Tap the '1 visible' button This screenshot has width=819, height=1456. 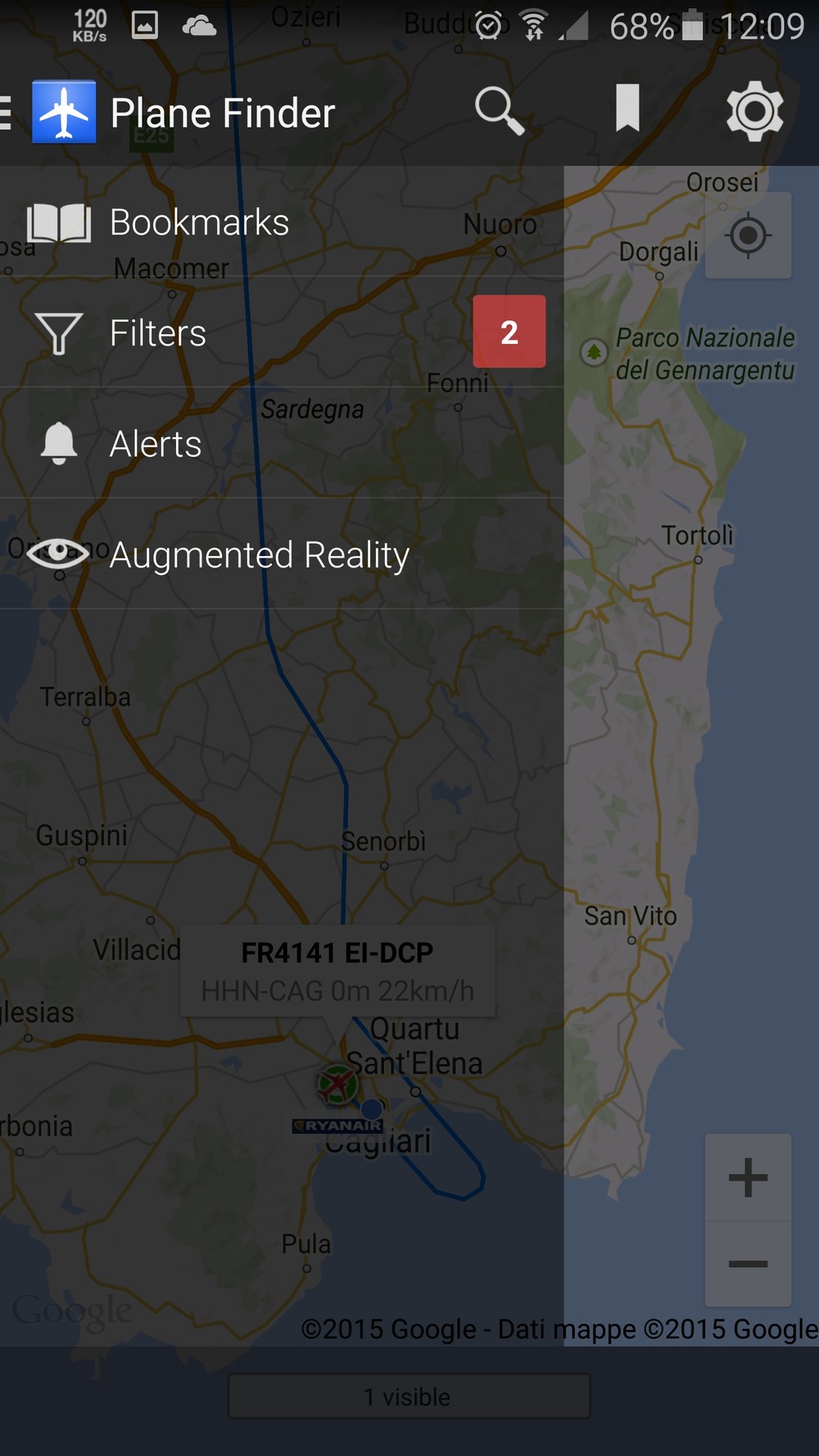(409, 1396)
